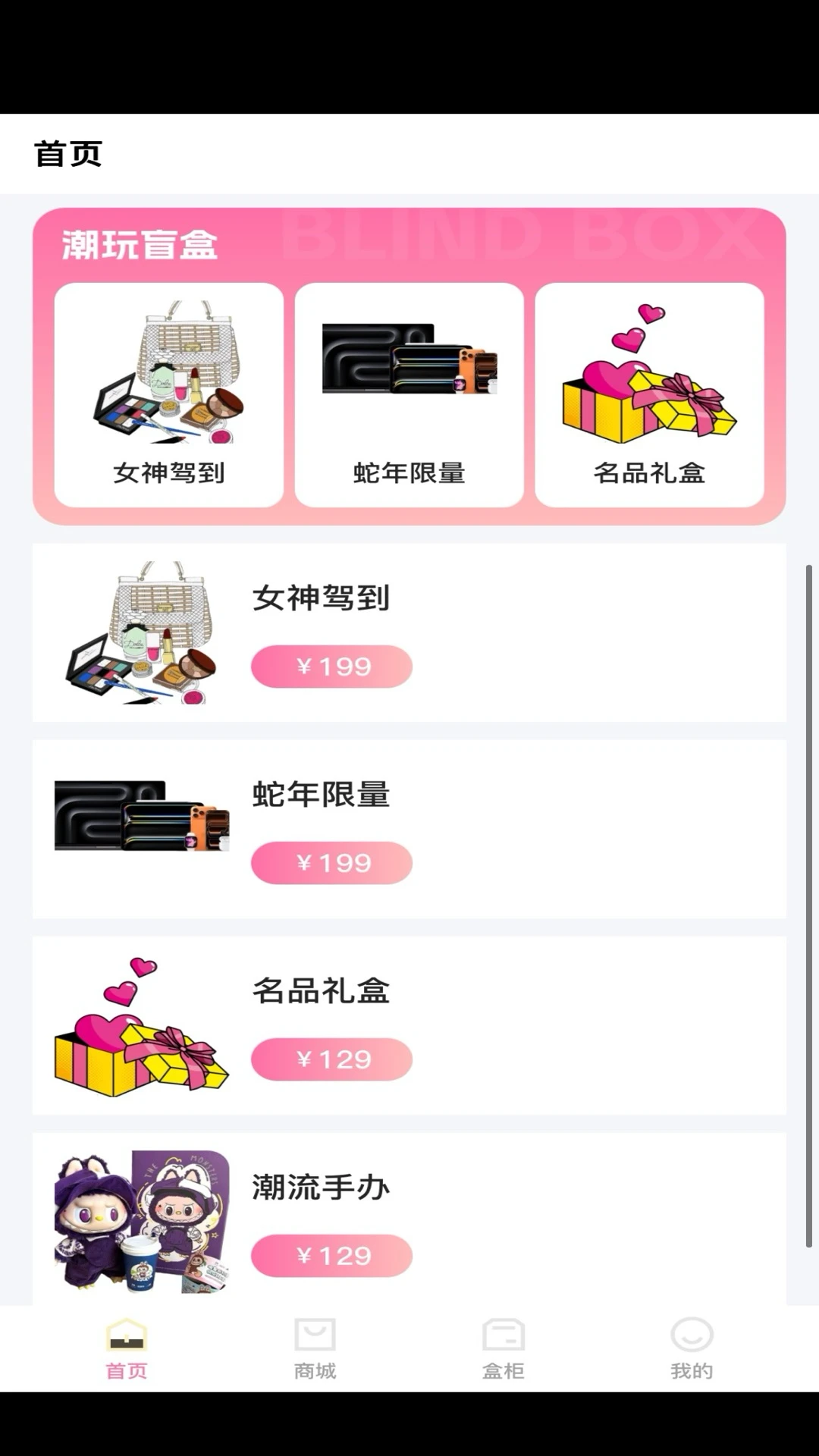Switch to the 盒柜 tab
819x1456 pixels.
click(504, 1349)
